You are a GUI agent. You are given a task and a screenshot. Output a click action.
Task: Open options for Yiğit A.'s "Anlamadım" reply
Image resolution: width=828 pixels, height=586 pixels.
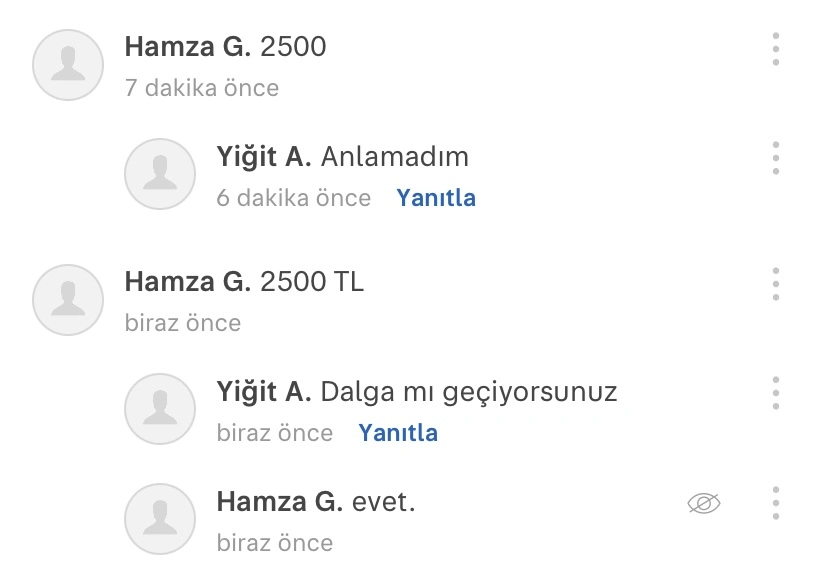776,158
